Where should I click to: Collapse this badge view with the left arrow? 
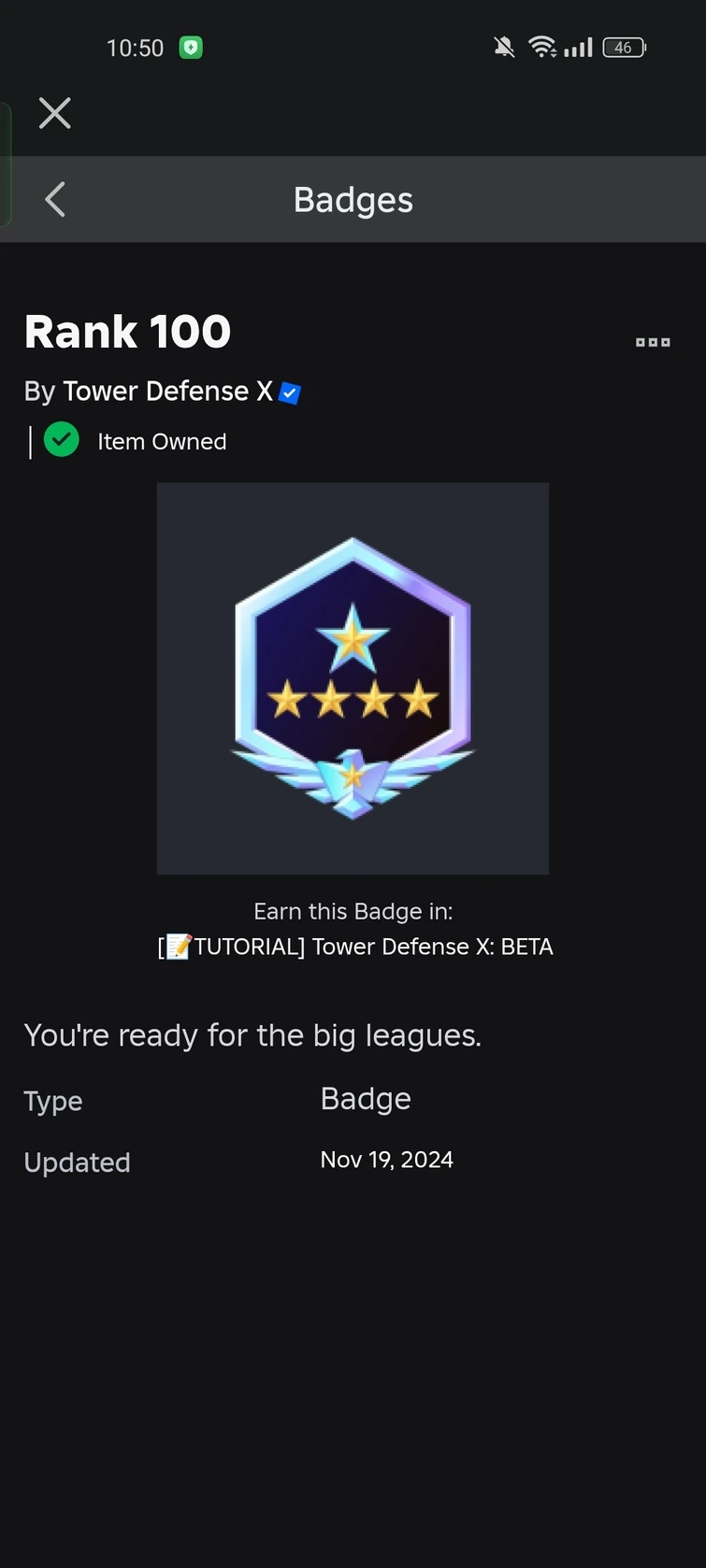(53, 199)
